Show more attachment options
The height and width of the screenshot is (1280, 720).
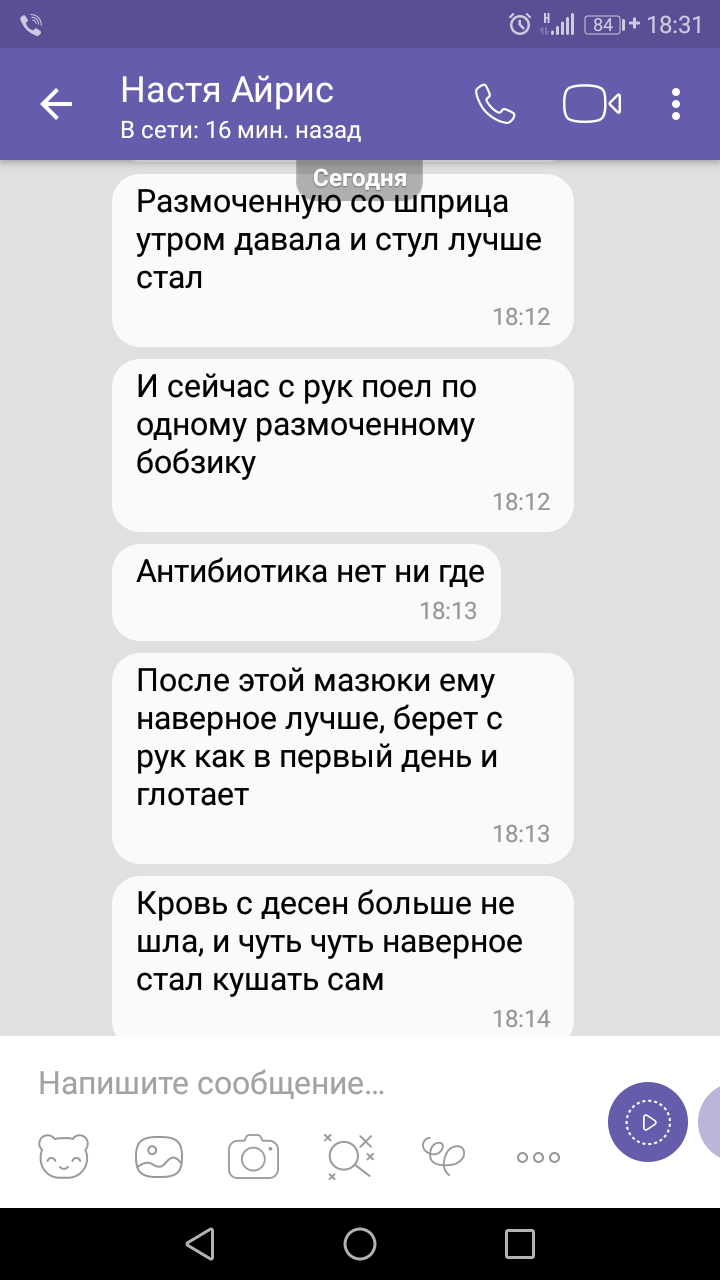click(538, 1157)
